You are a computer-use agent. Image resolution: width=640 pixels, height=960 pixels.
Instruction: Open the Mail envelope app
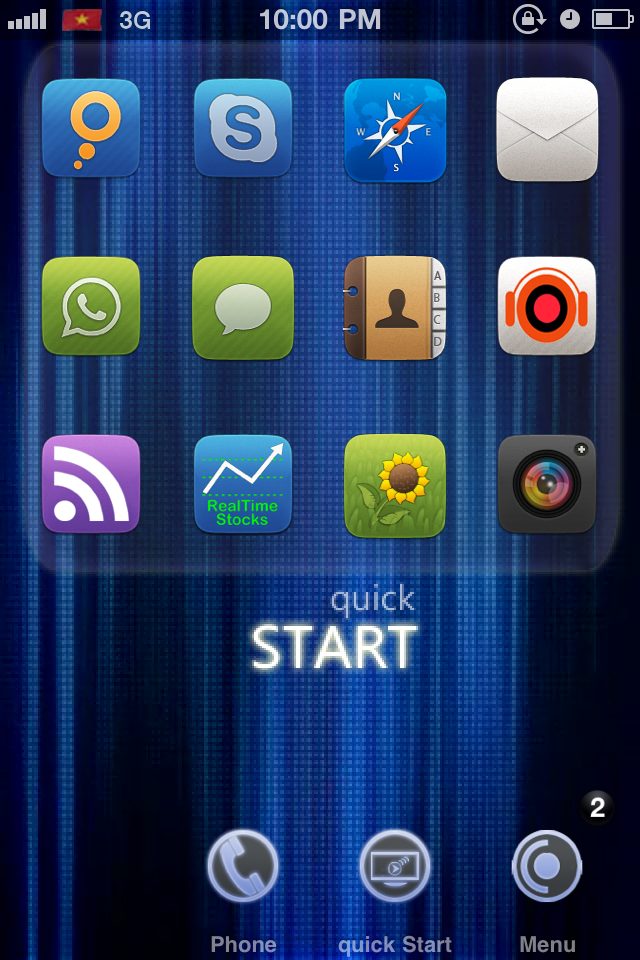547,128
